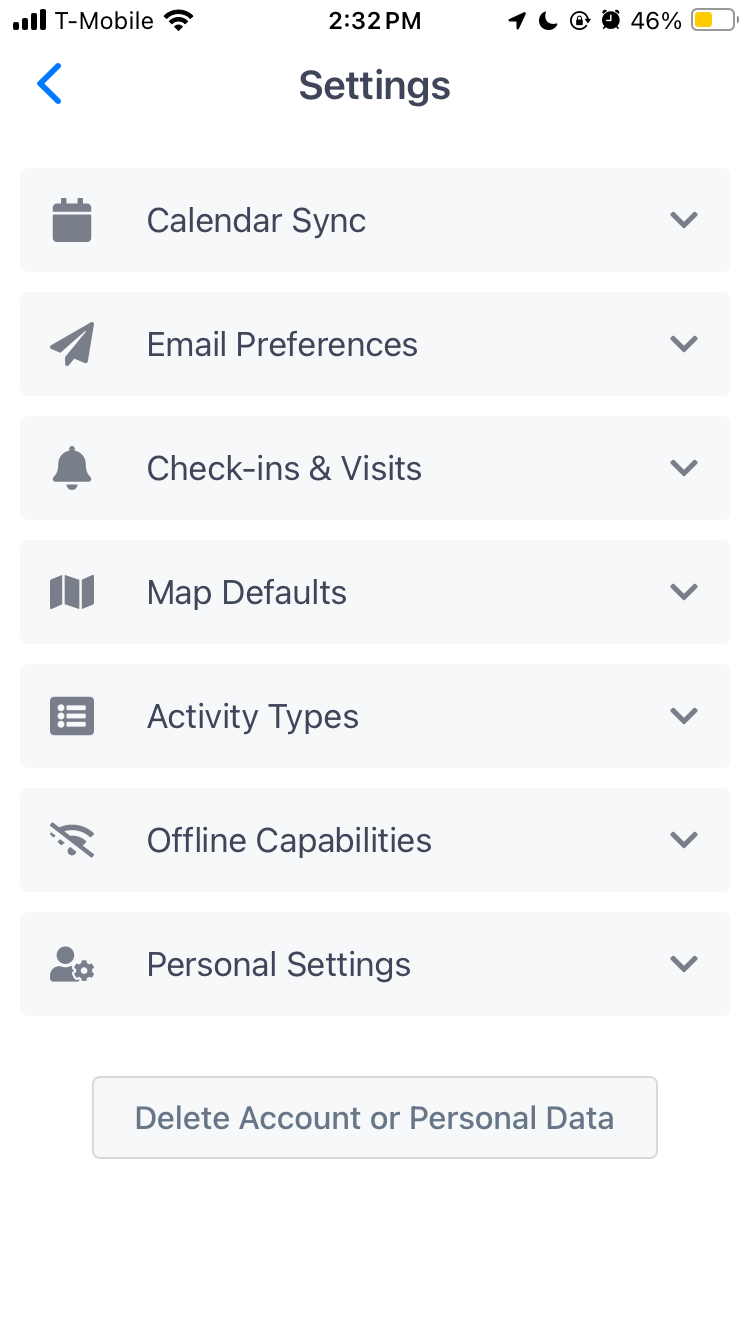Screen dimensions: 750x1334
Task: Expand Activity Types settings
Action: point(375,716)
